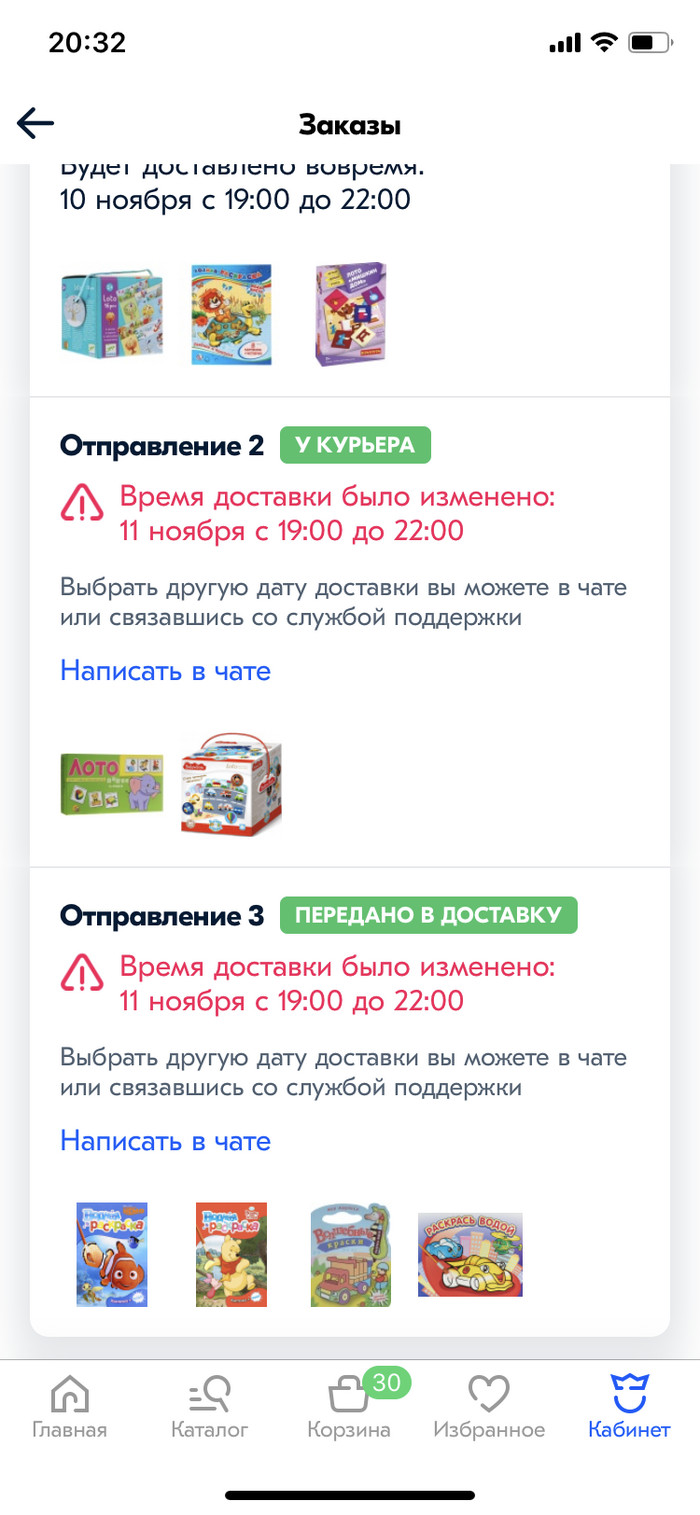Open Написать в чате under Отправление 3
700x1515 pixels.
(165, 1140)
